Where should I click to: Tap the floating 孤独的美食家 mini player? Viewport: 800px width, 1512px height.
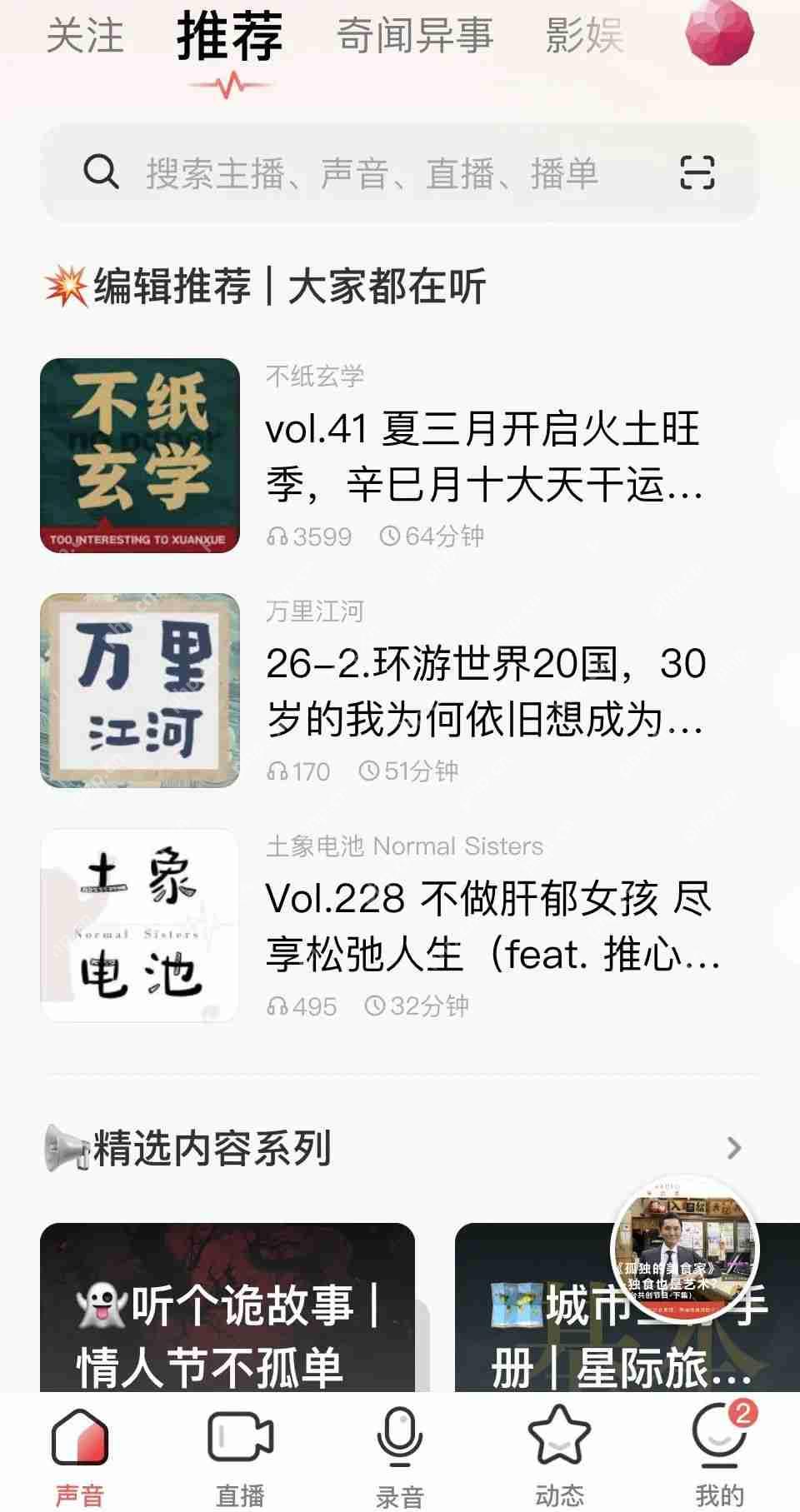686,1250
